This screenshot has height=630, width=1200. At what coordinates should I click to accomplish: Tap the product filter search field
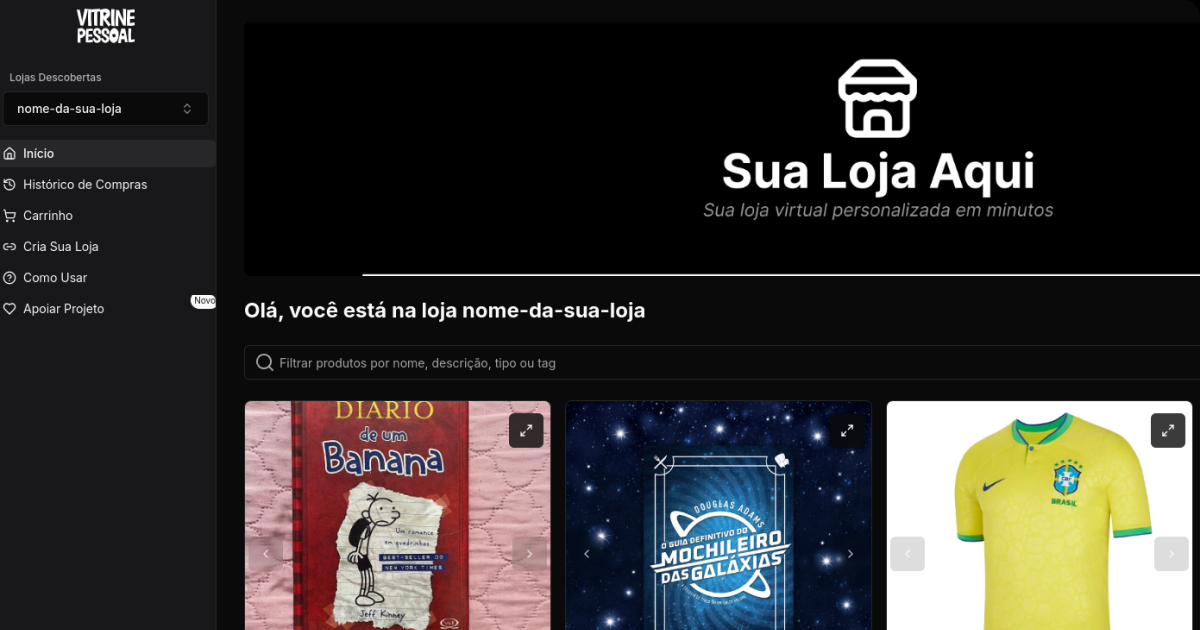[x=720, y=363]
